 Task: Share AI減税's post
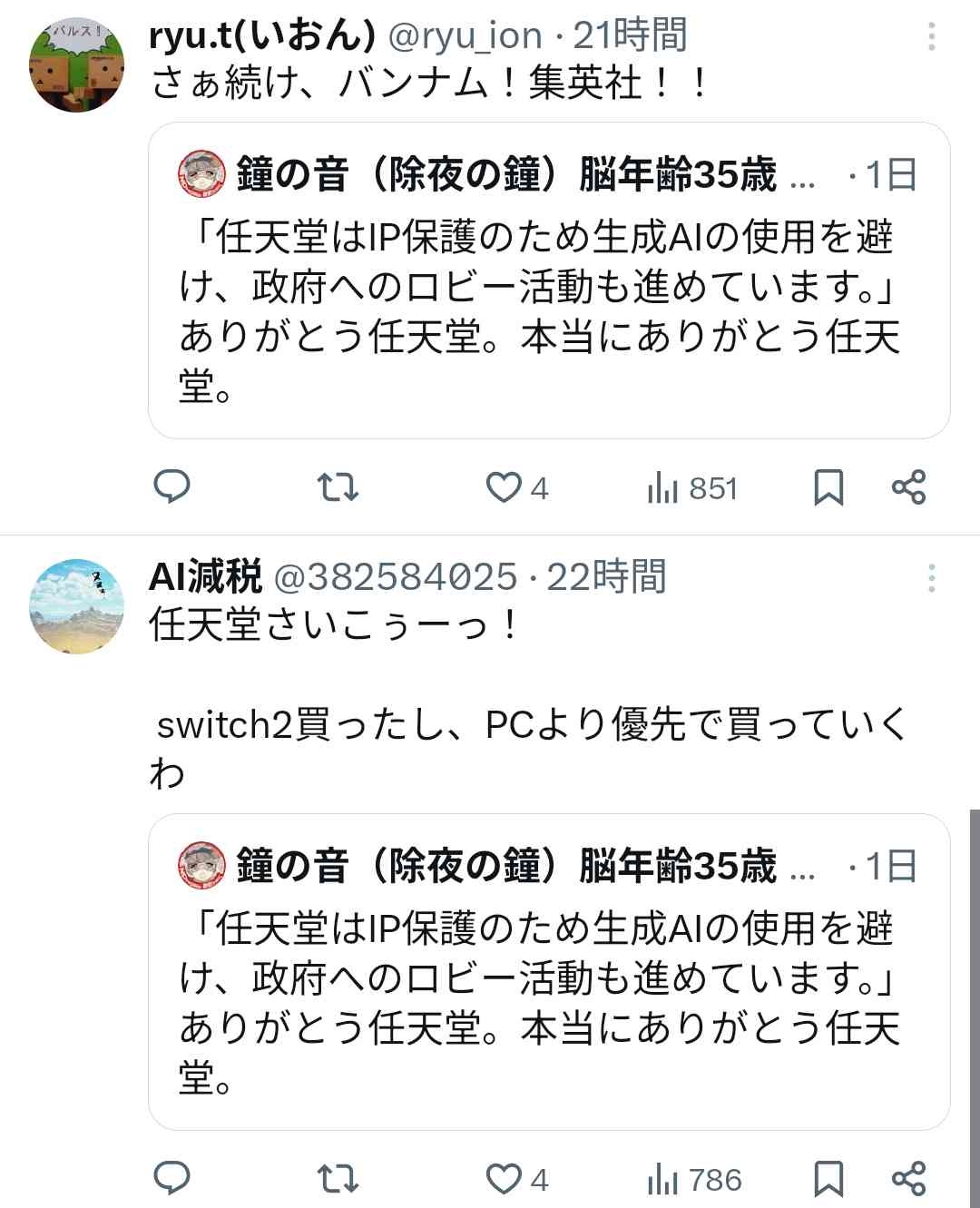908,1179
